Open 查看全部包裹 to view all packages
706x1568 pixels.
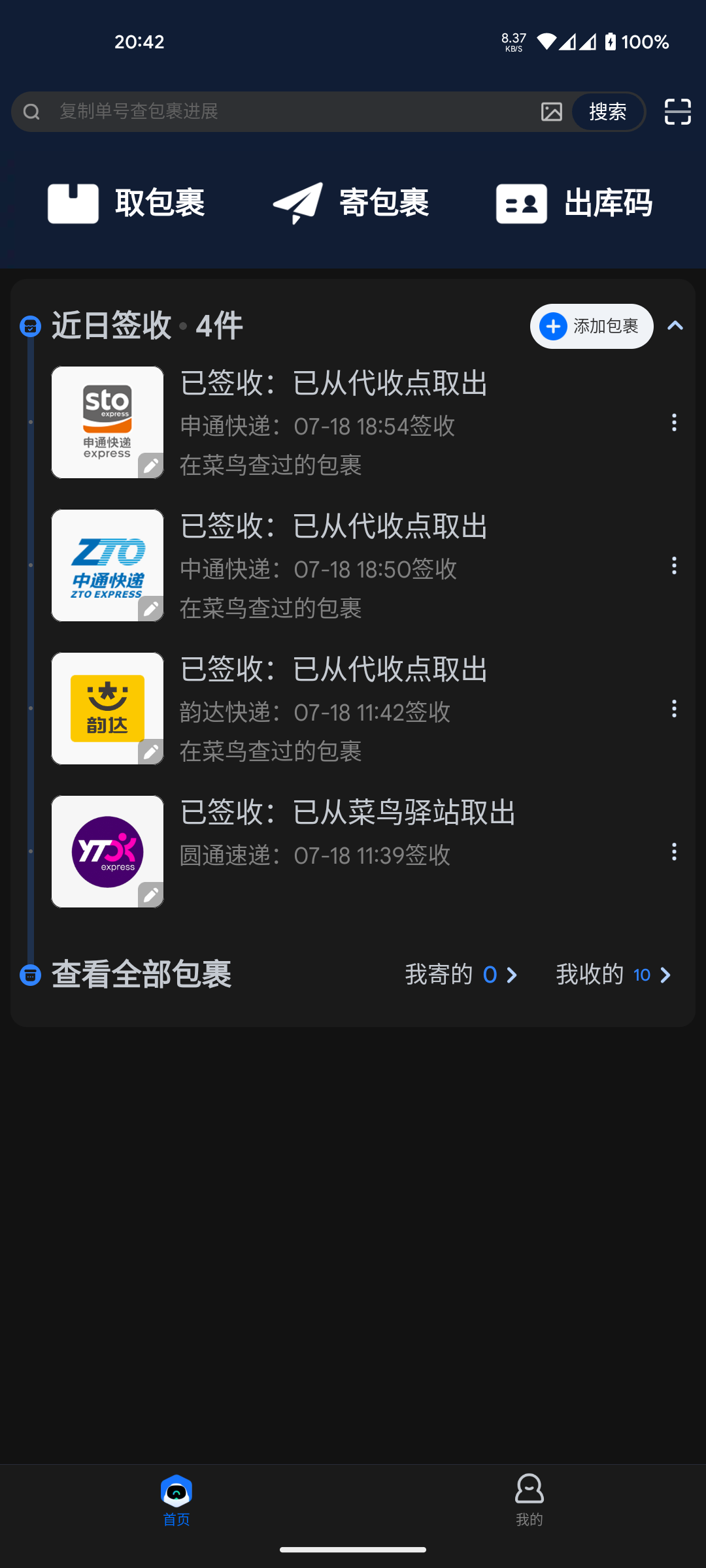pyautogui.click(x=141, y=974)
